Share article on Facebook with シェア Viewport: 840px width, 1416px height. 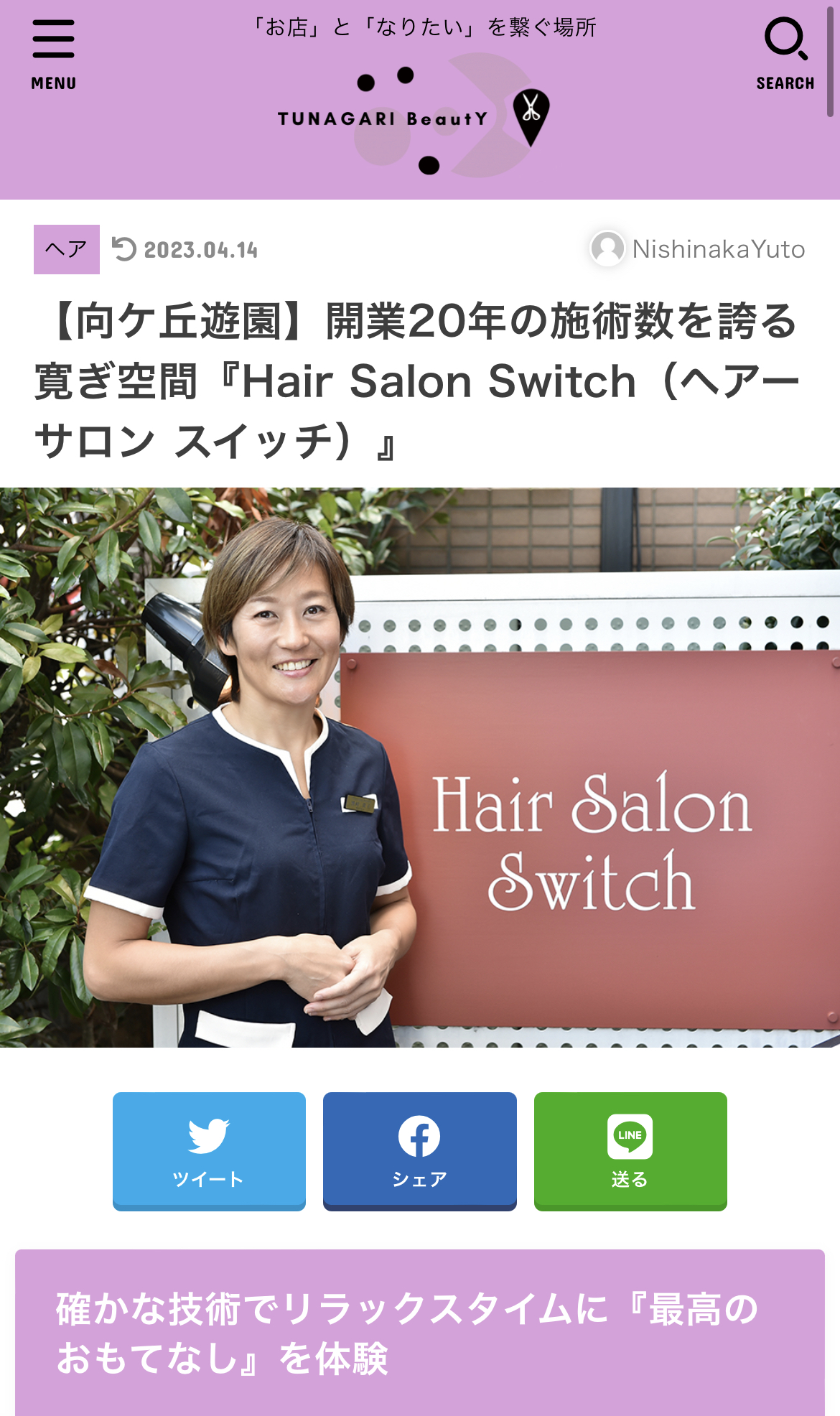point(420,1151)
